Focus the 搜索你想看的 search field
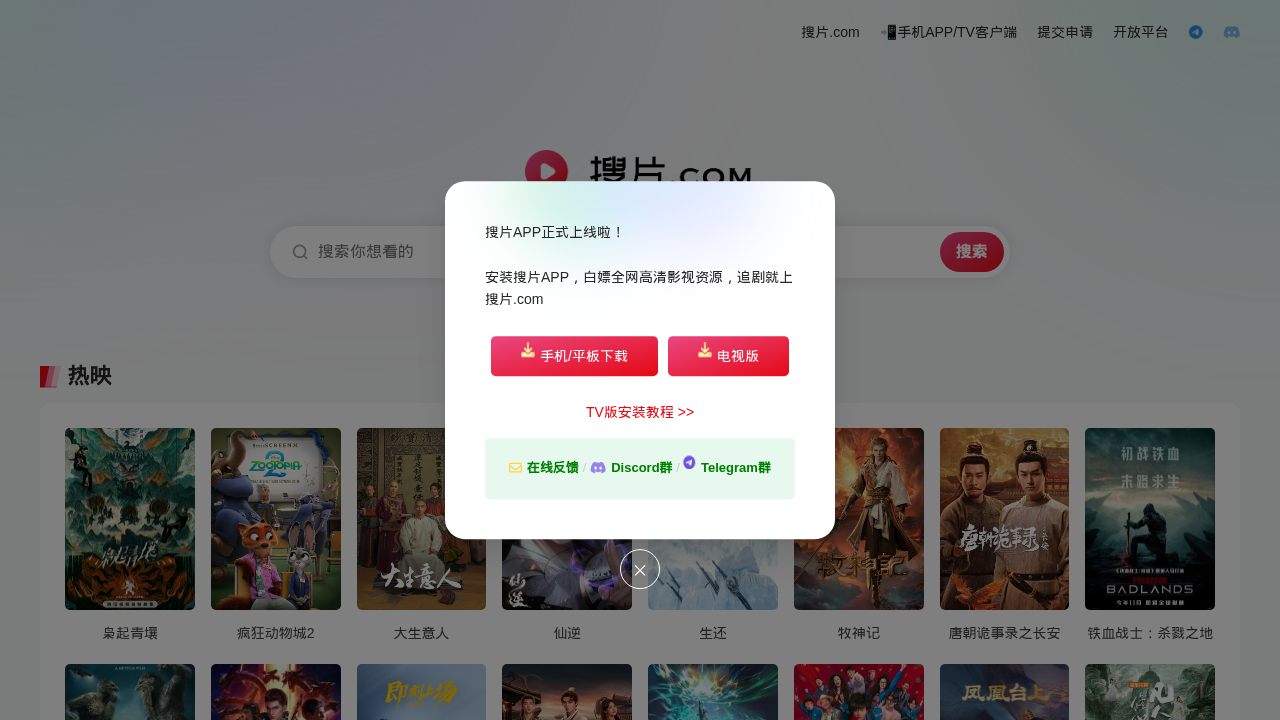Screen dimensions: 1280x720 [370, 252]
